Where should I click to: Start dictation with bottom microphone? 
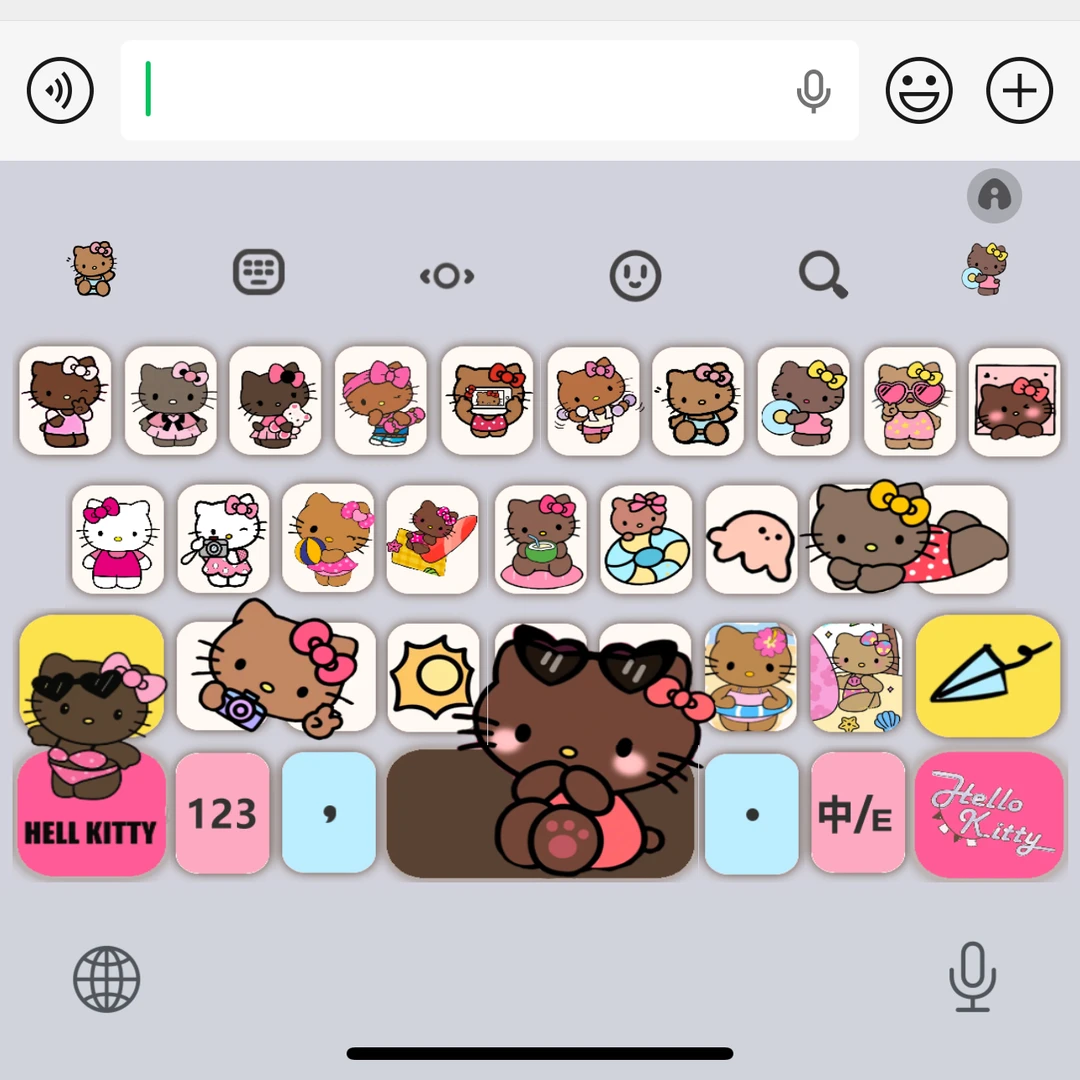point(972,977)
